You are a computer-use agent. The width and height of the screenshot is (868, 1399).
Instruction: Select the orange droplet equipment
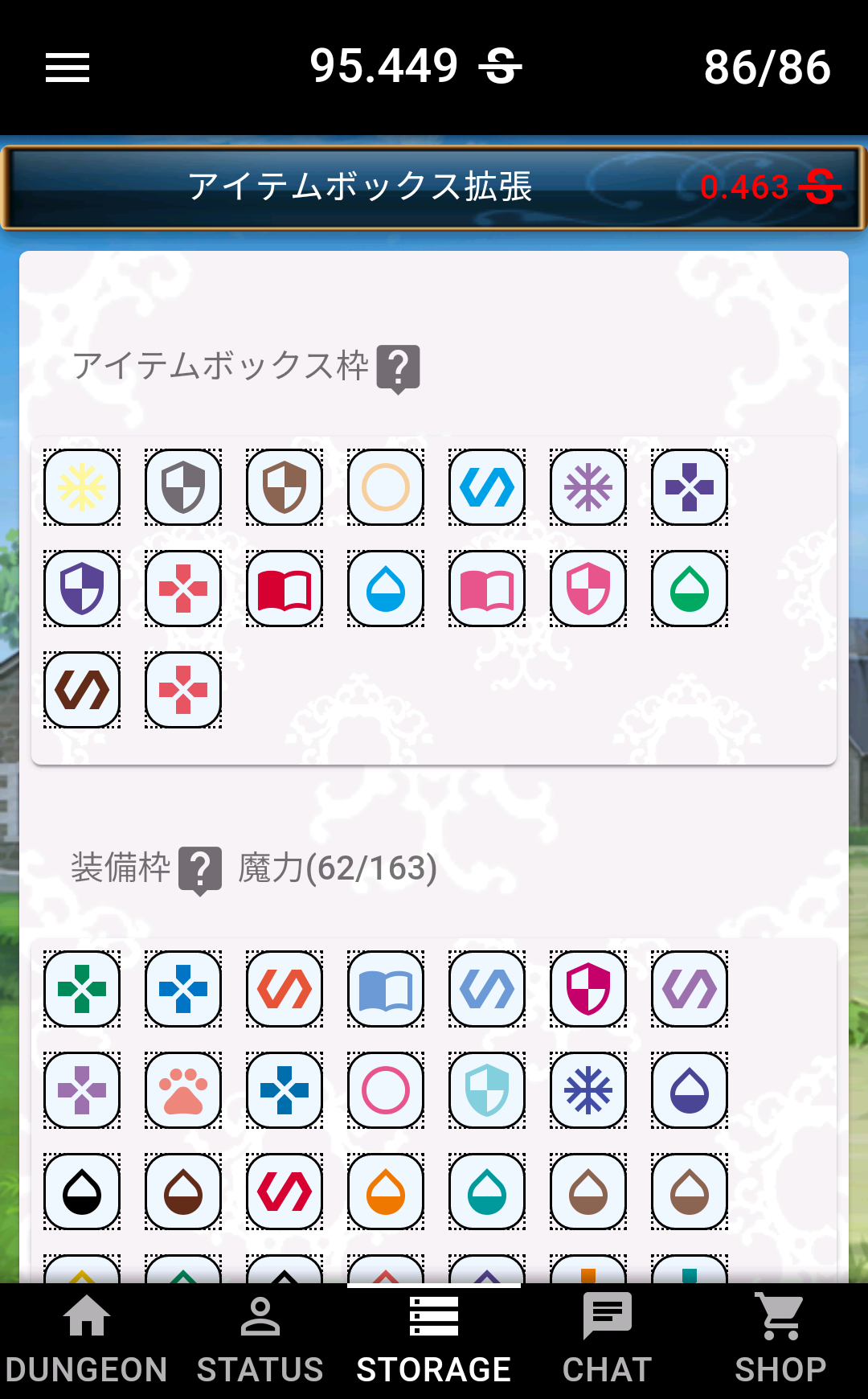click(386, 1192)
